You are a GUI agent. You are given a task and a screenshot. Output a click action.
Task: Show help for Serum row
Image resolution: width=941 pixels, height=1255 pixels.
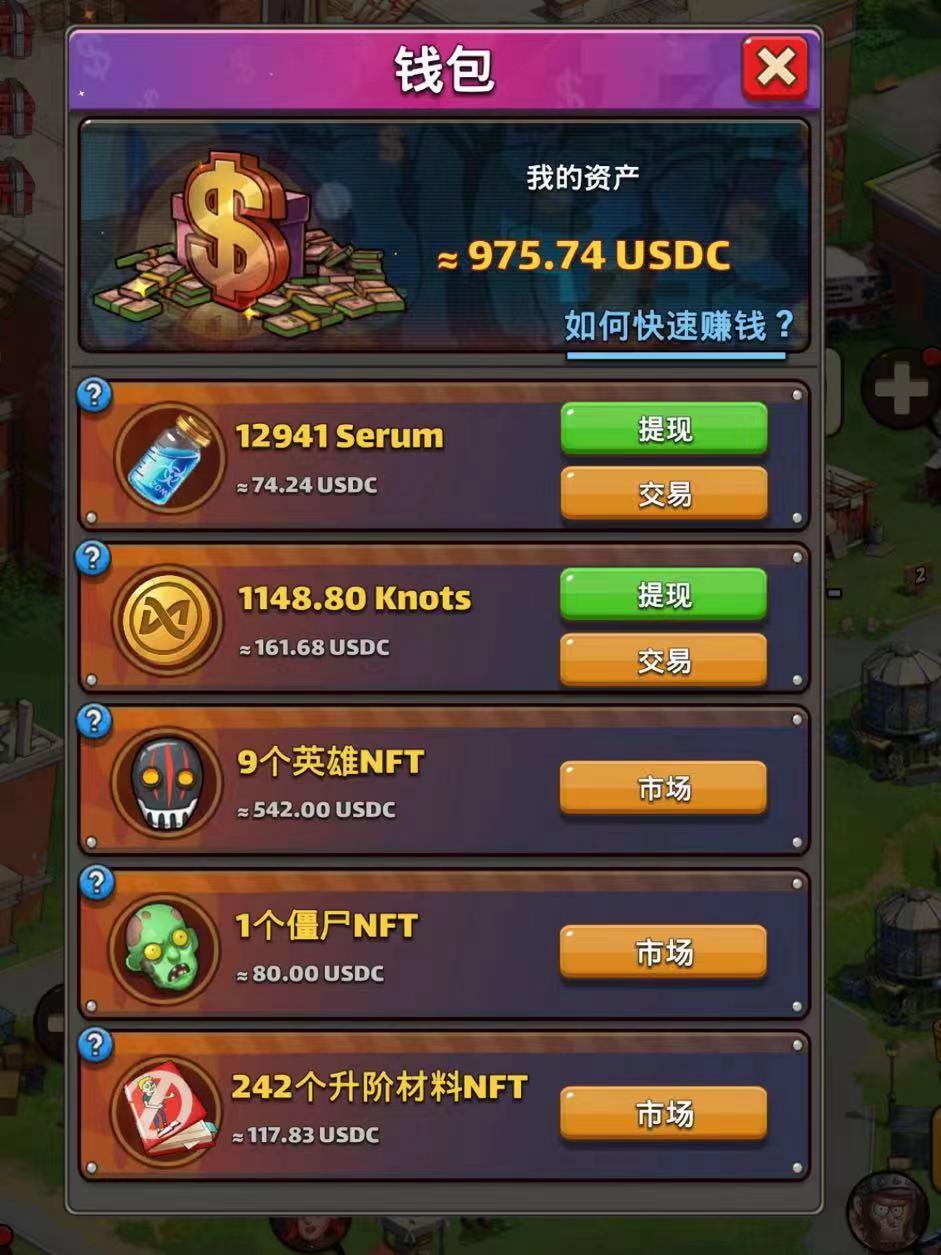pyautogui.click(x=94, y=395)
